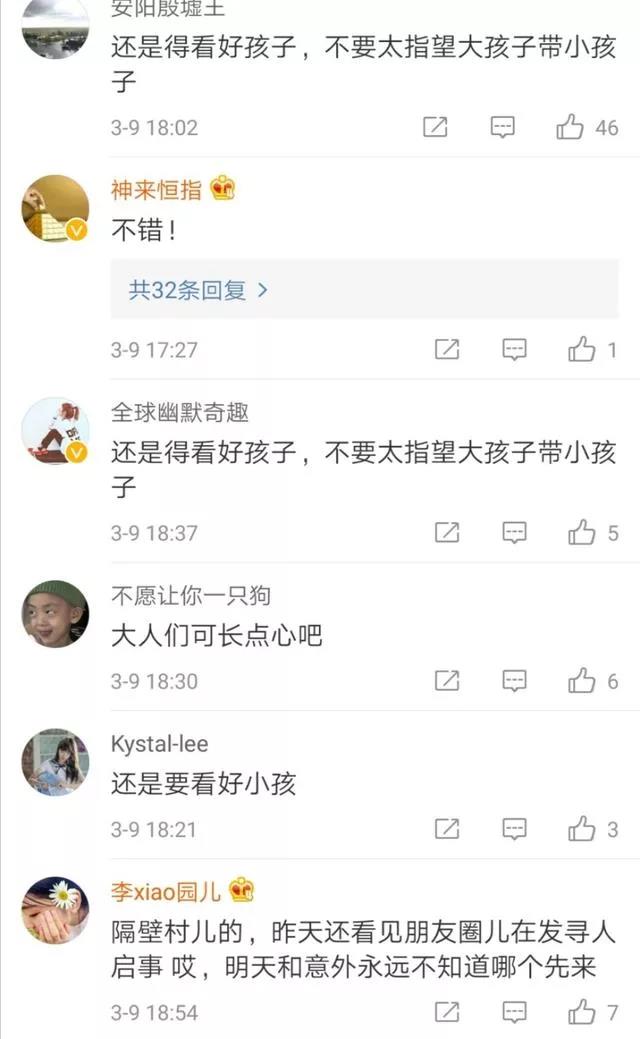Share the comment by 全球幽默奇趣
This screenshot has height=1039, width=640.
(x=447, y=532)
